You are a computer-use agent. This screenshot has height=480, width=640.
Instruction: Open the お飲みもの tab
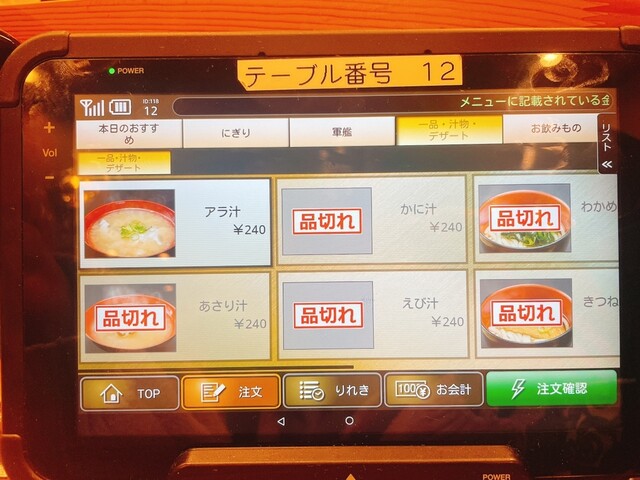click(x=548, y=130)
